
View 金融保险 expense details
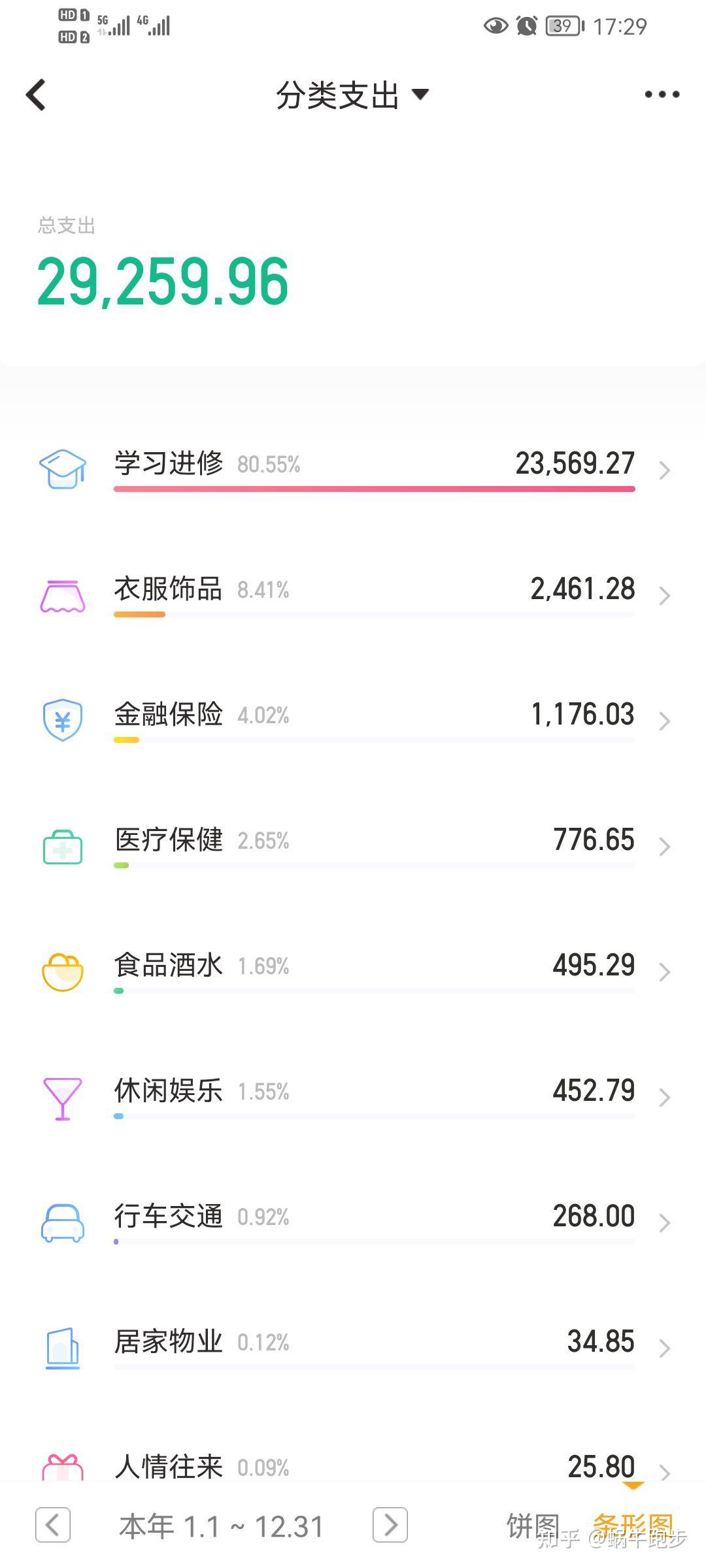coord(353,720)
